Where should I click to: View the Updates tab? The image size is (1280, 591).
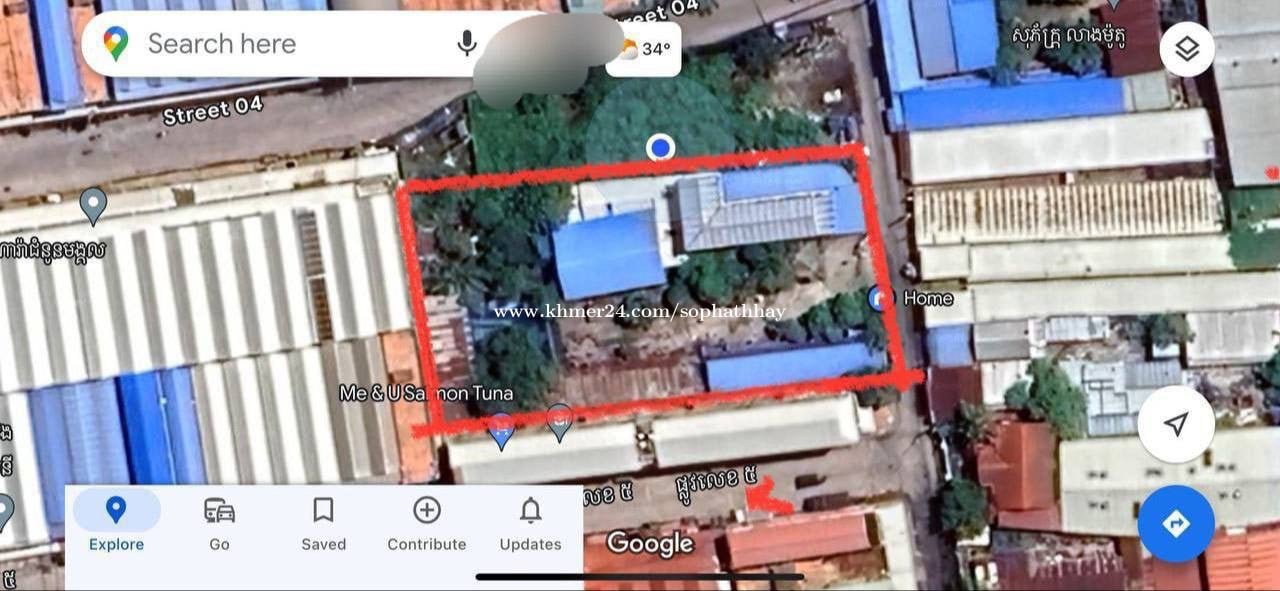coord(530,523)
